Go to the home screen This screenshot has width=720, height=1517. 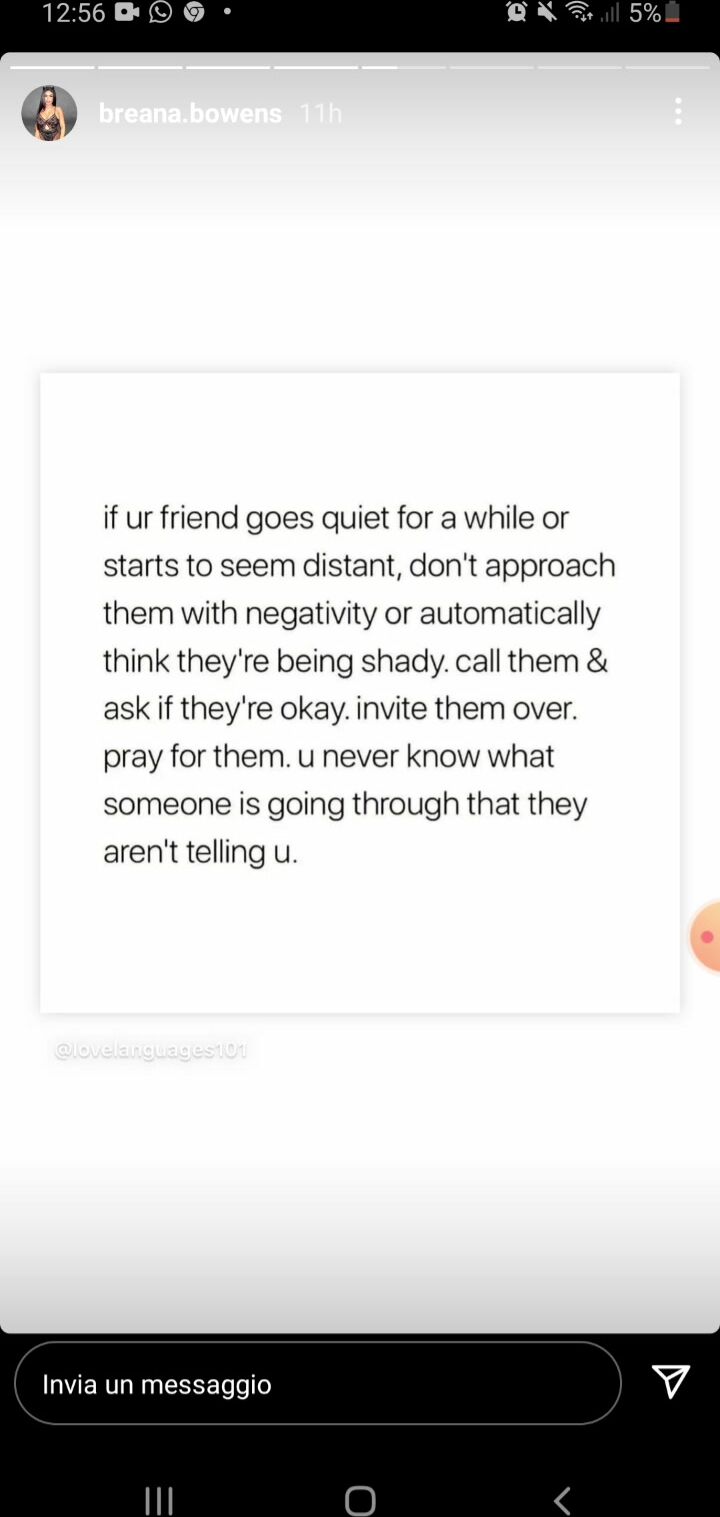click(x=360, y=1499)
